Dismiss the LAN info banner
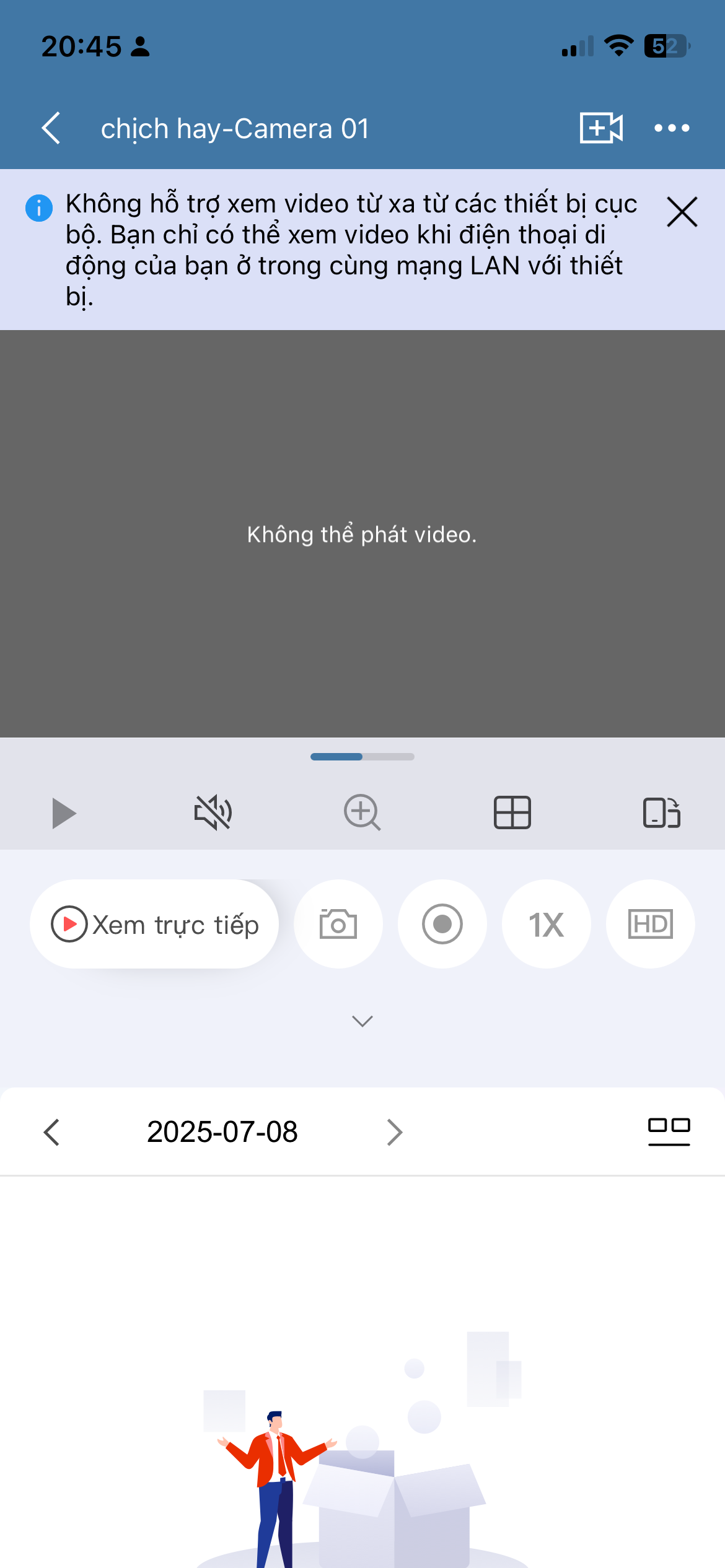This screenshot has height=1568, width=725. 682,212
